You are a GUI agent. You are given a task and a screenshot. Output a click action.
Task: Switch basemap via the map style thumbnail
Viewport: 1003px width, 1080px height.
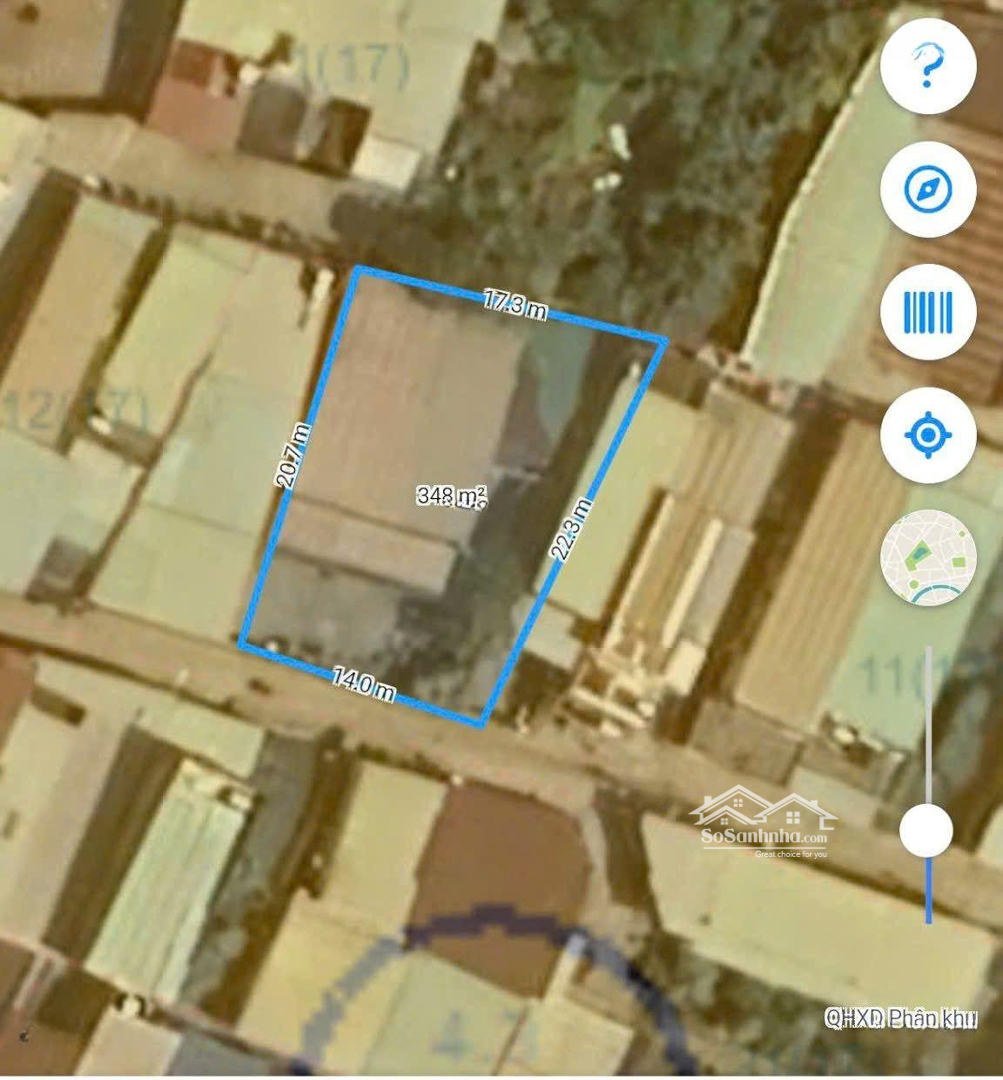[928, 557]
